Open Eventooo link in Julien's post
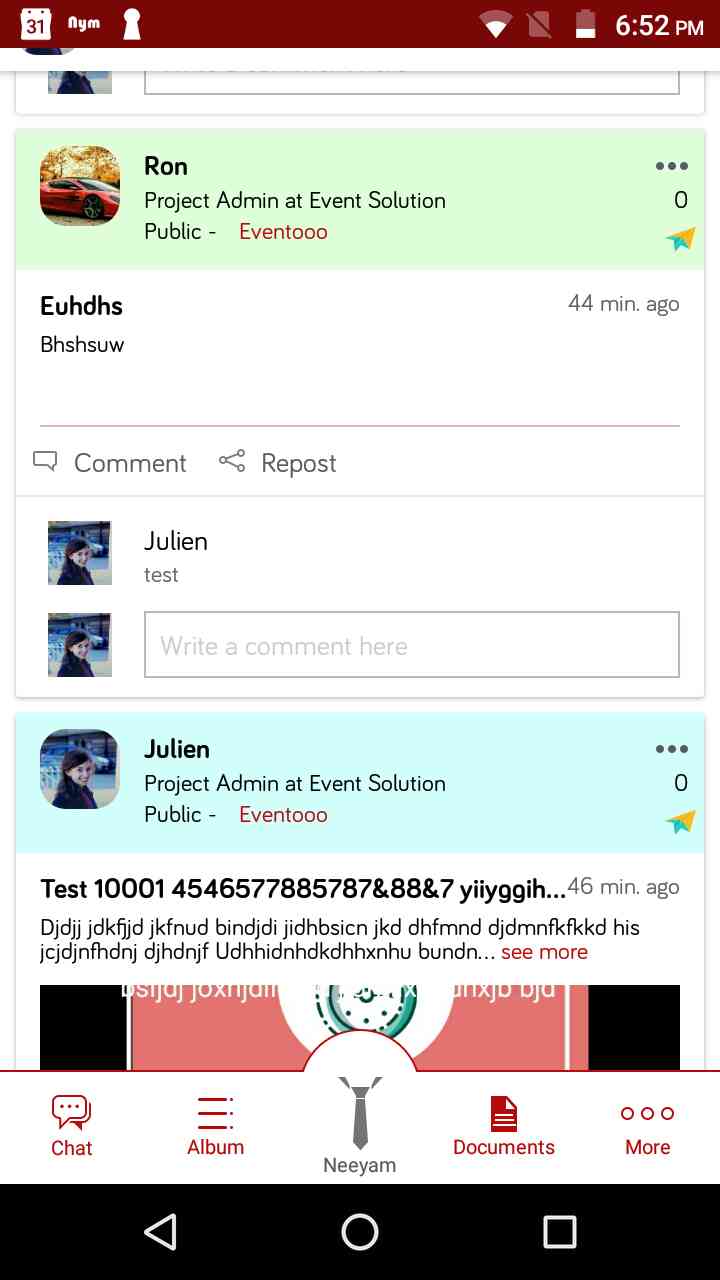 point(283,815)
